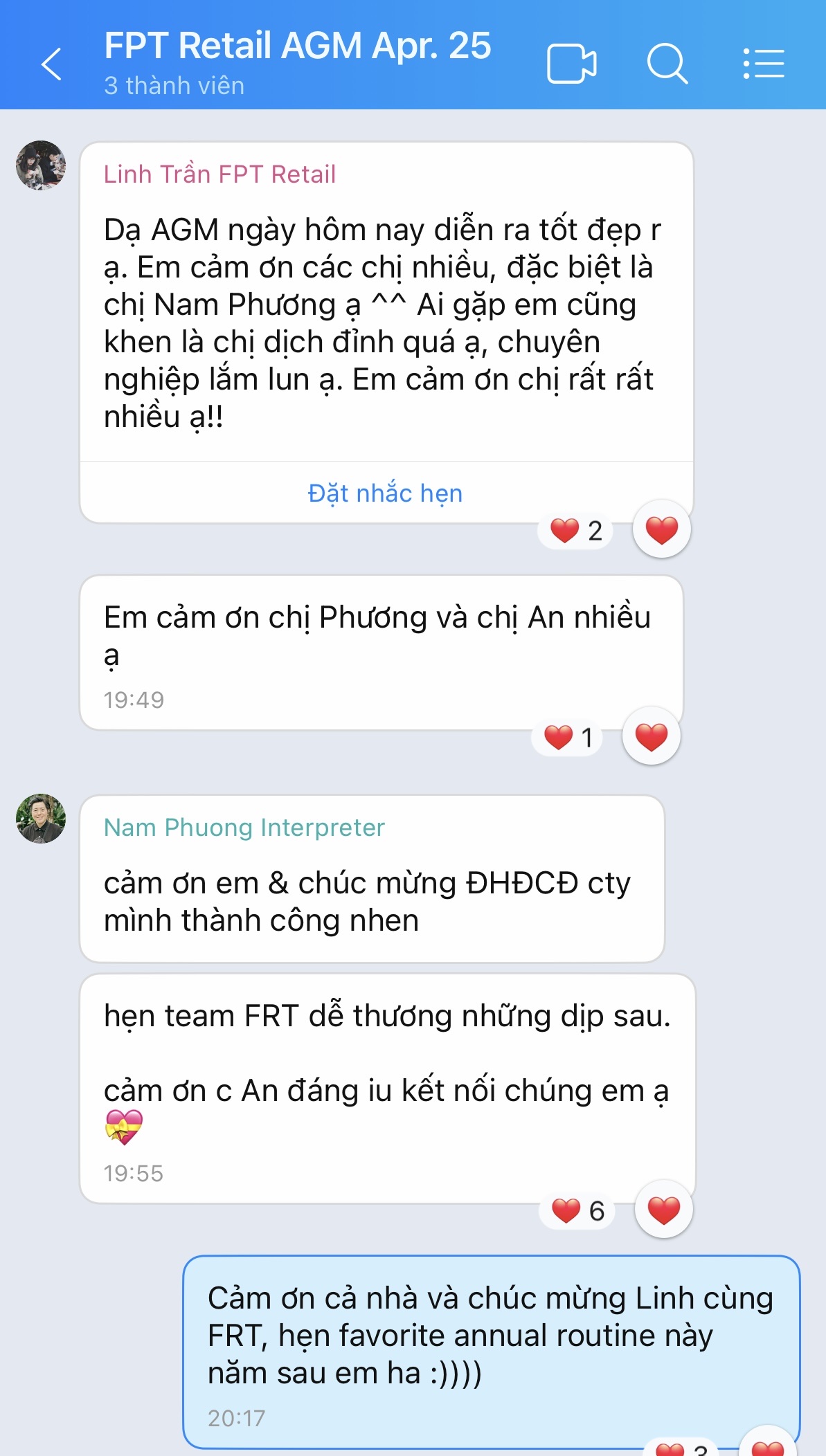Open the group title FPT Retail AGM Apr. 25
826x1456 pixels.
click(297, 47)
